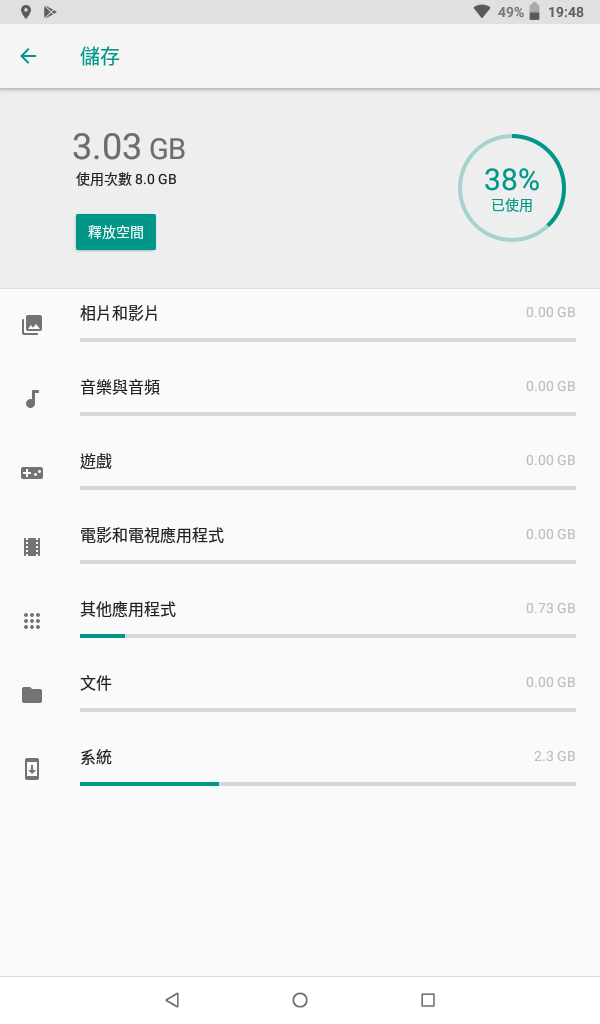Open 電影和電視應用程式 storage row
600x1024 pixels.
point(300,546)
